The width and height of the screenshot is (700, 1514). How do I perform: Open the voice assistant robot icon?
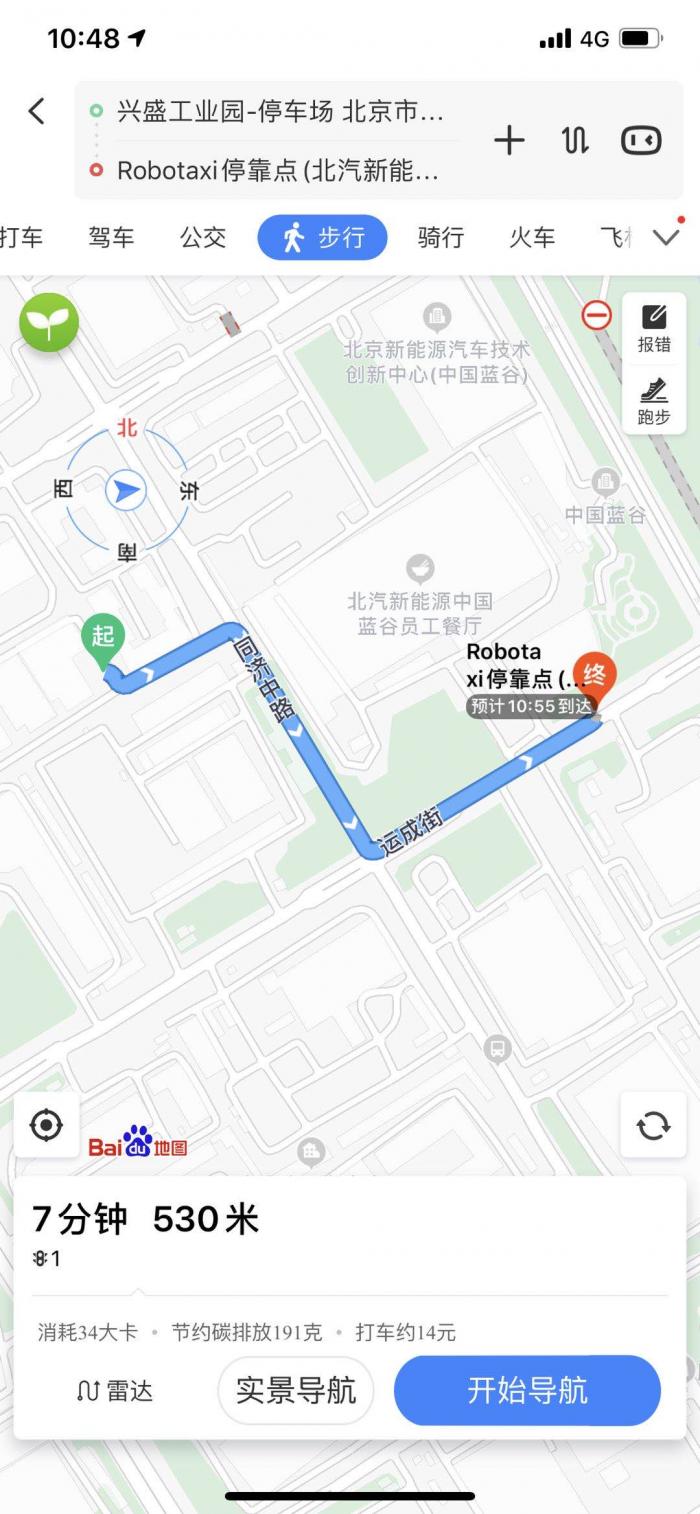point(641,141)
